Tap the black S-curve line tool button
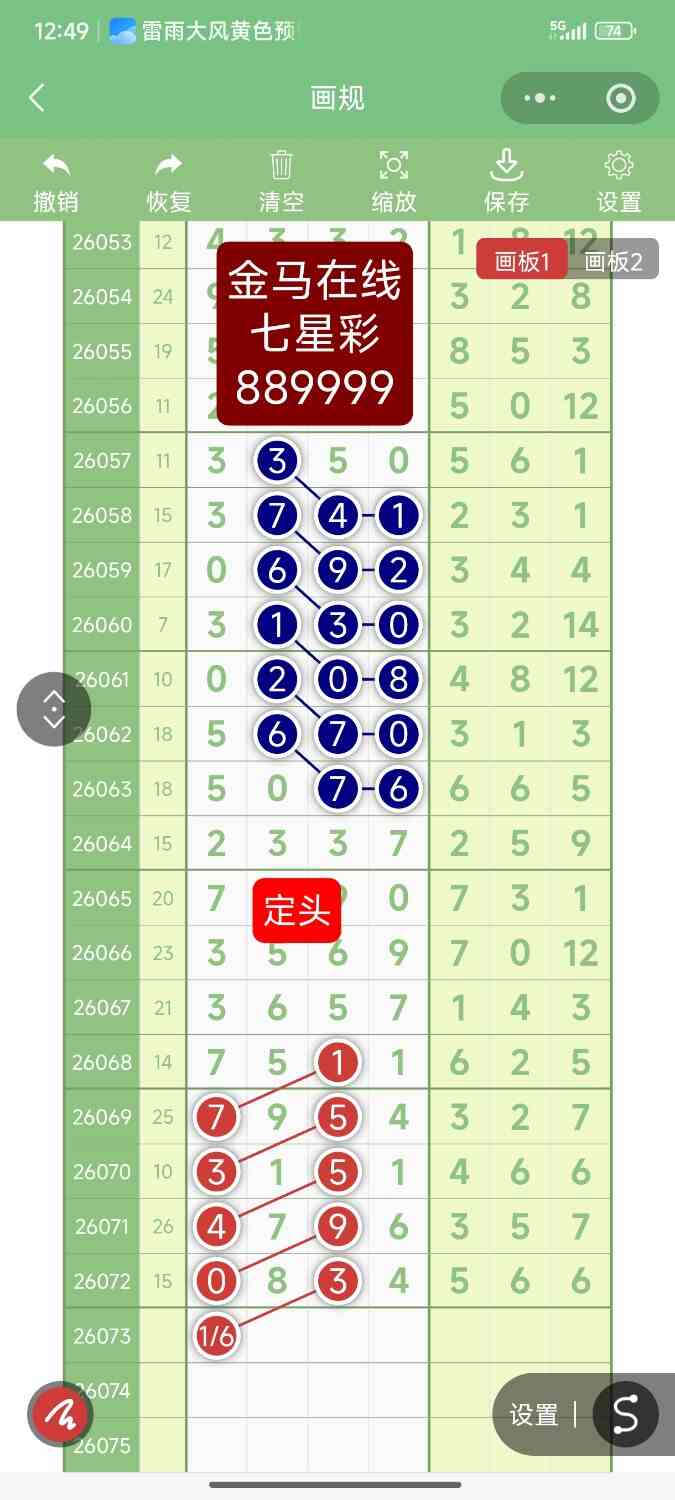Screen dimensions: 675x1500 point(626,1415)
